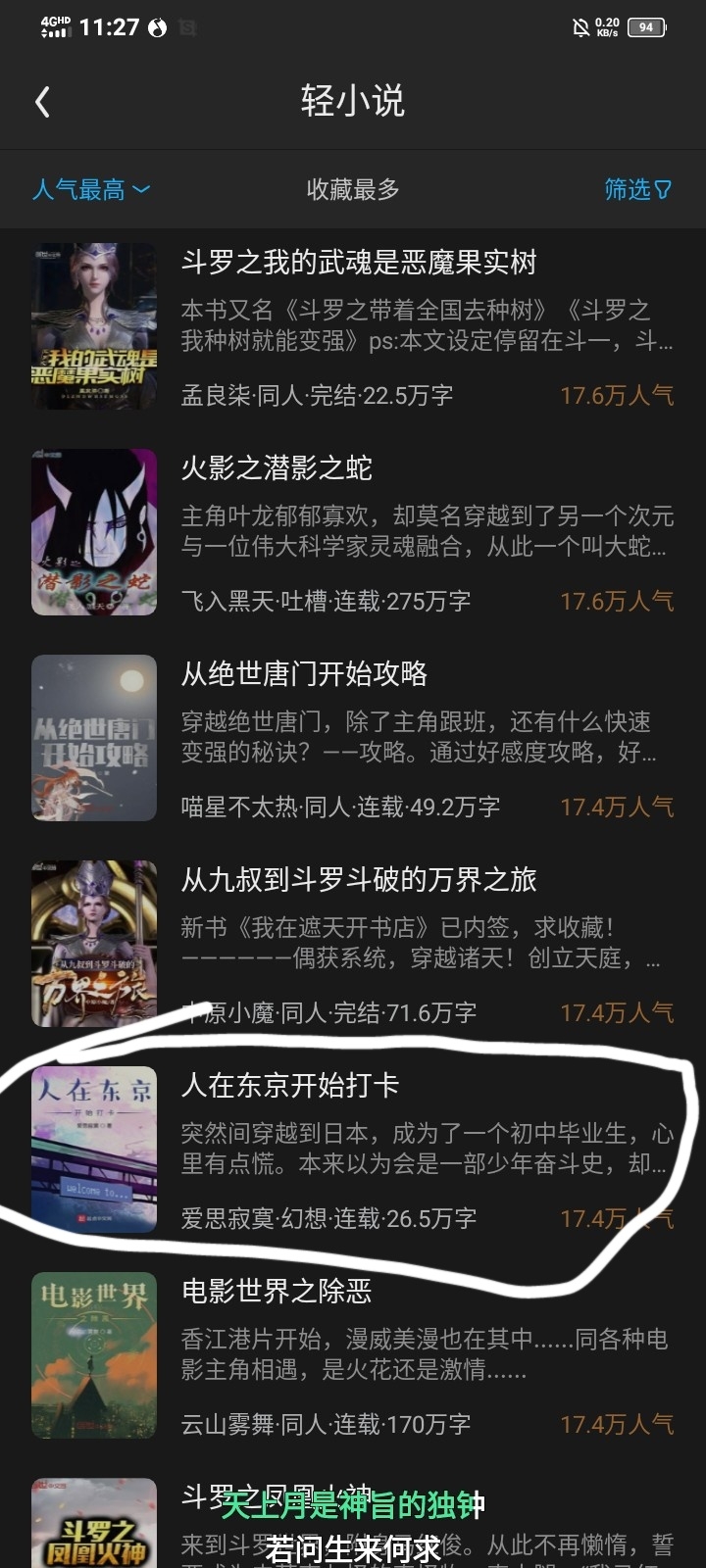Go back from the 轻小说 page
706x1568 pixels.
[42, 102]
